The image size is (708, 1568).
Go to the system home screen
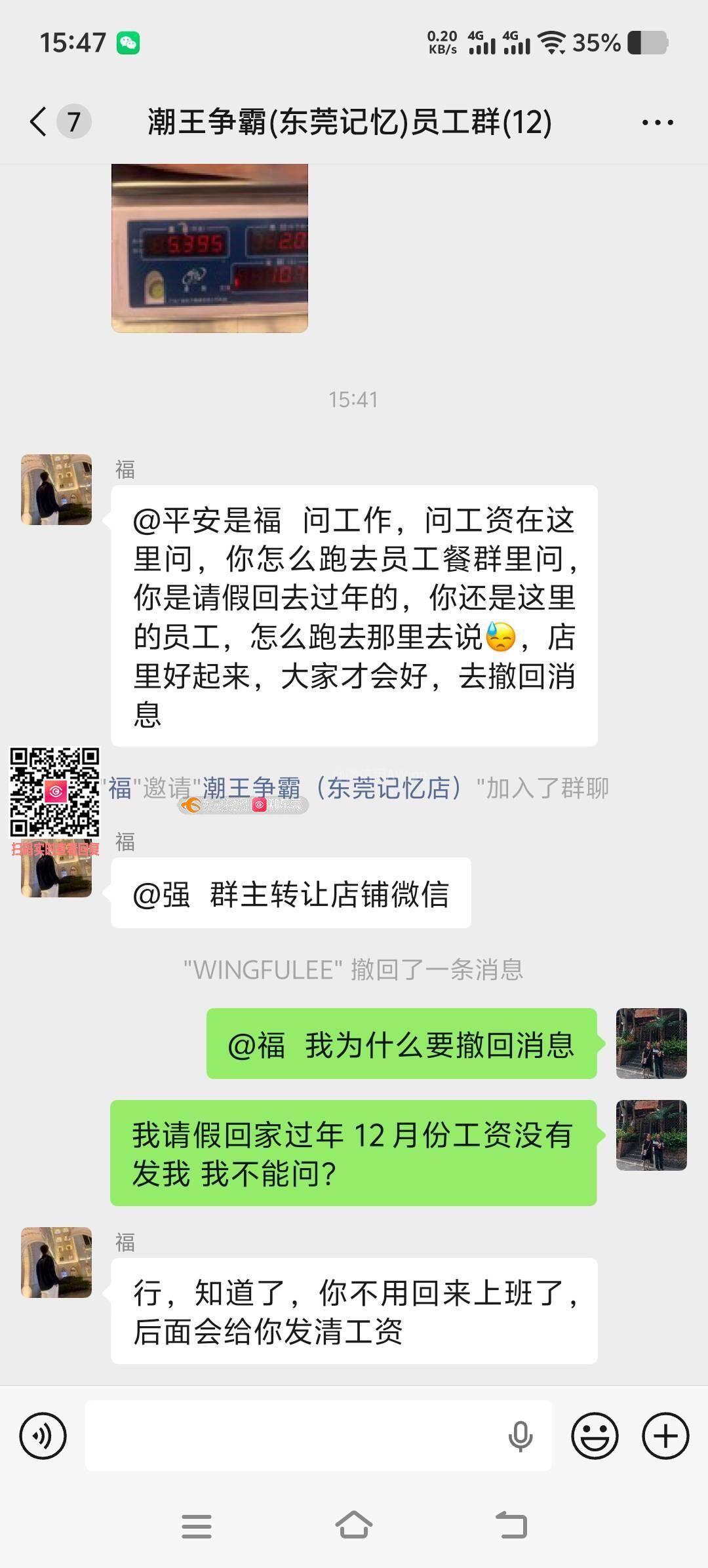click(x=354, y=1525)
